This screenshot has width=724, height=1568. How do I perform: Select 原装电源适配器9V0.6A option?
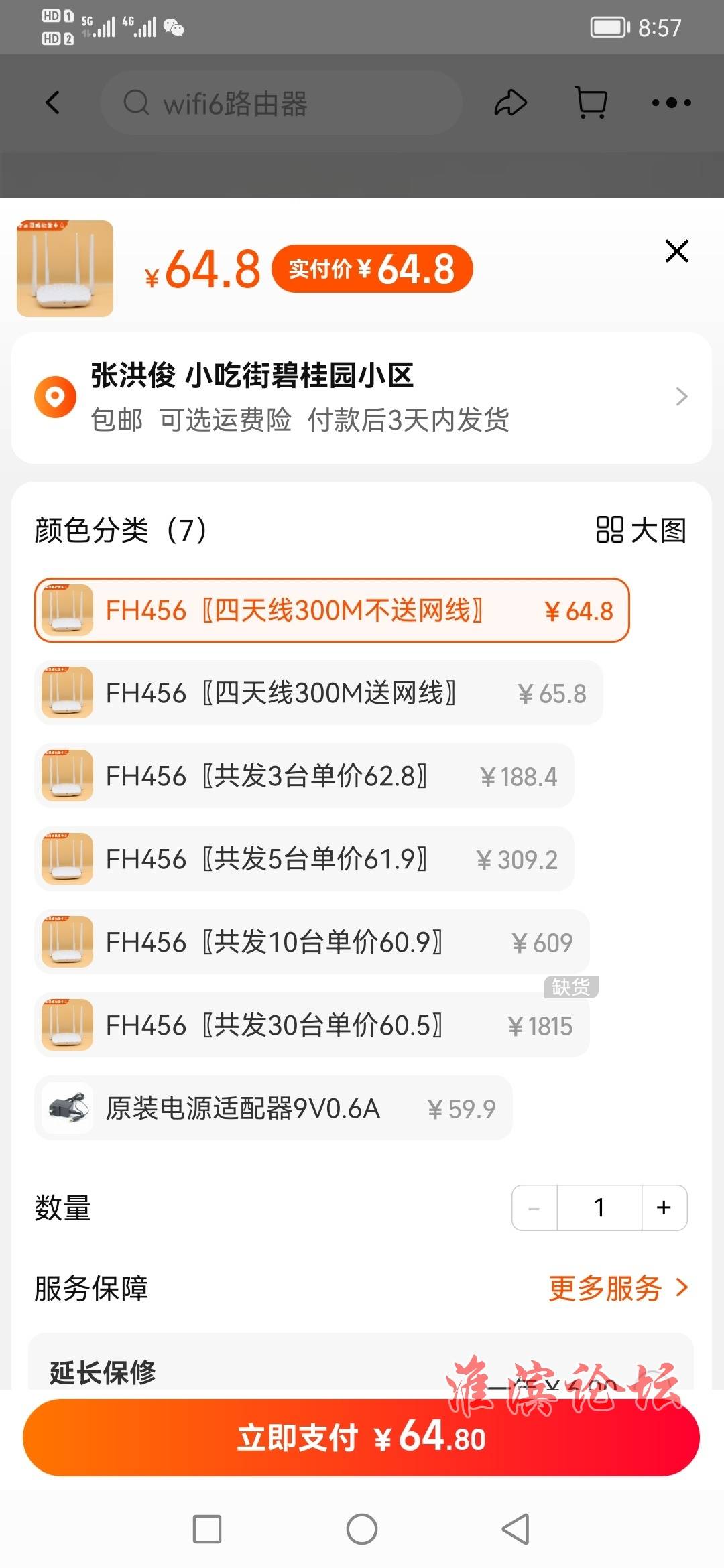[273, 1108]
